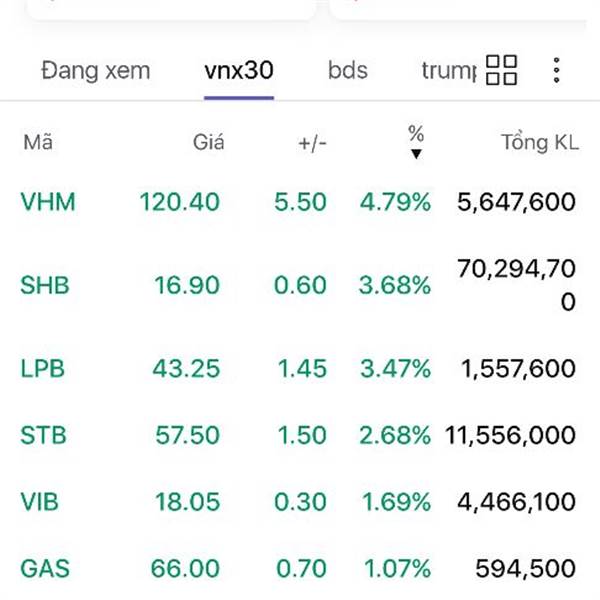
Task: Sort stocks by Giá column
Action: (x=208, y=142)
